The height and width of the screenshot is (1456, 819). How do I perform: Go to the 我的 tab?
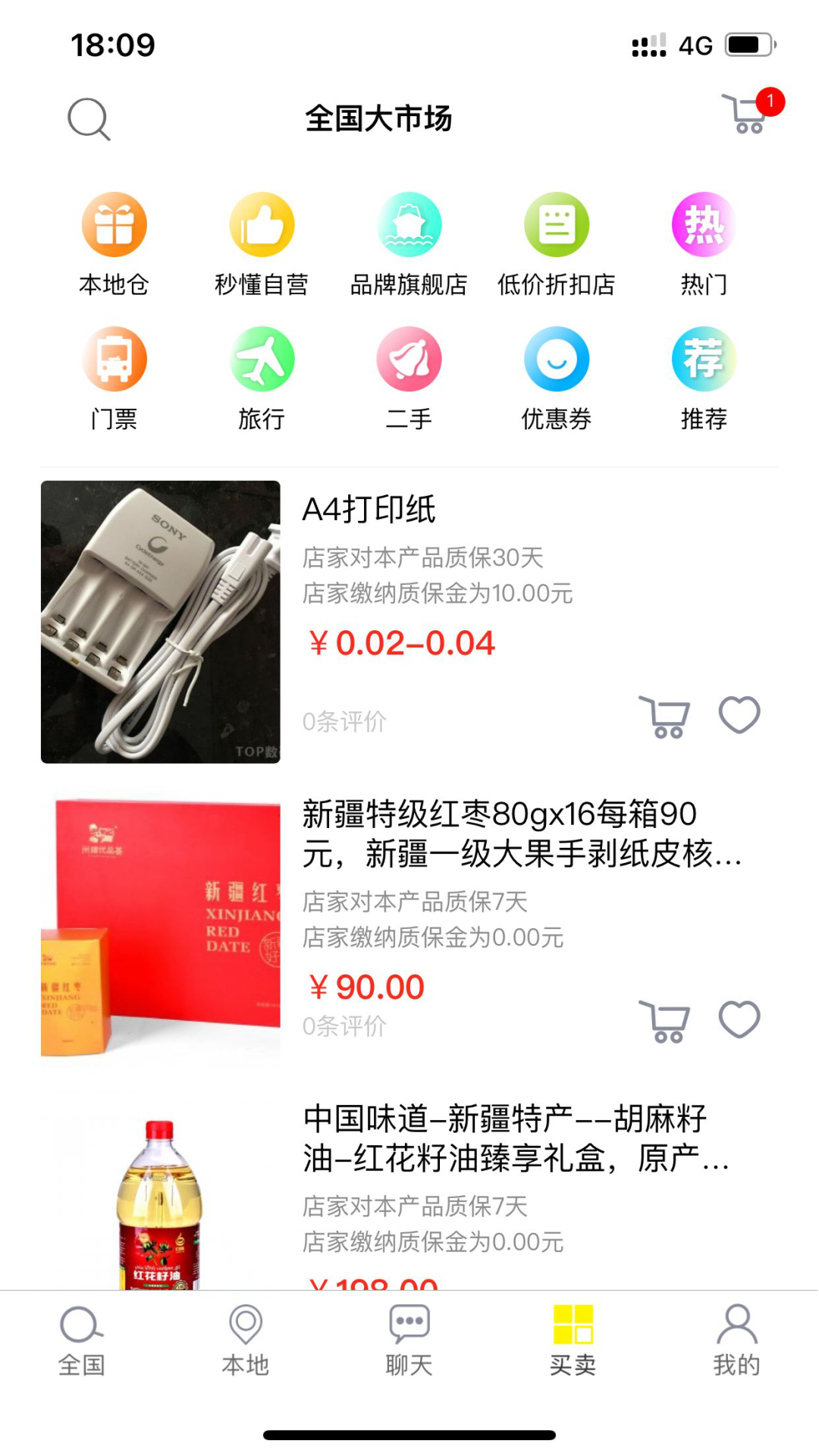click(x=736, y=1341)
